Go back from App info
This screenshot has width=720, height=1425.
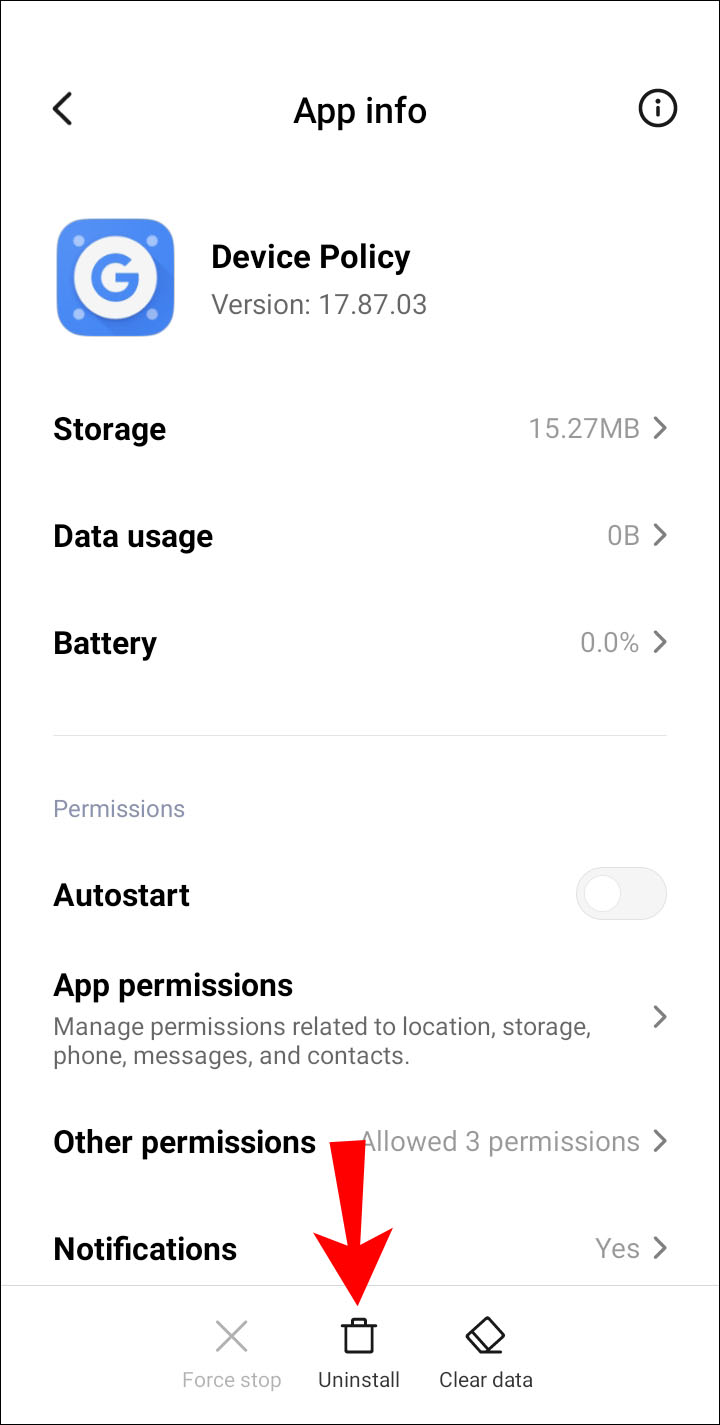coord(63,109)
